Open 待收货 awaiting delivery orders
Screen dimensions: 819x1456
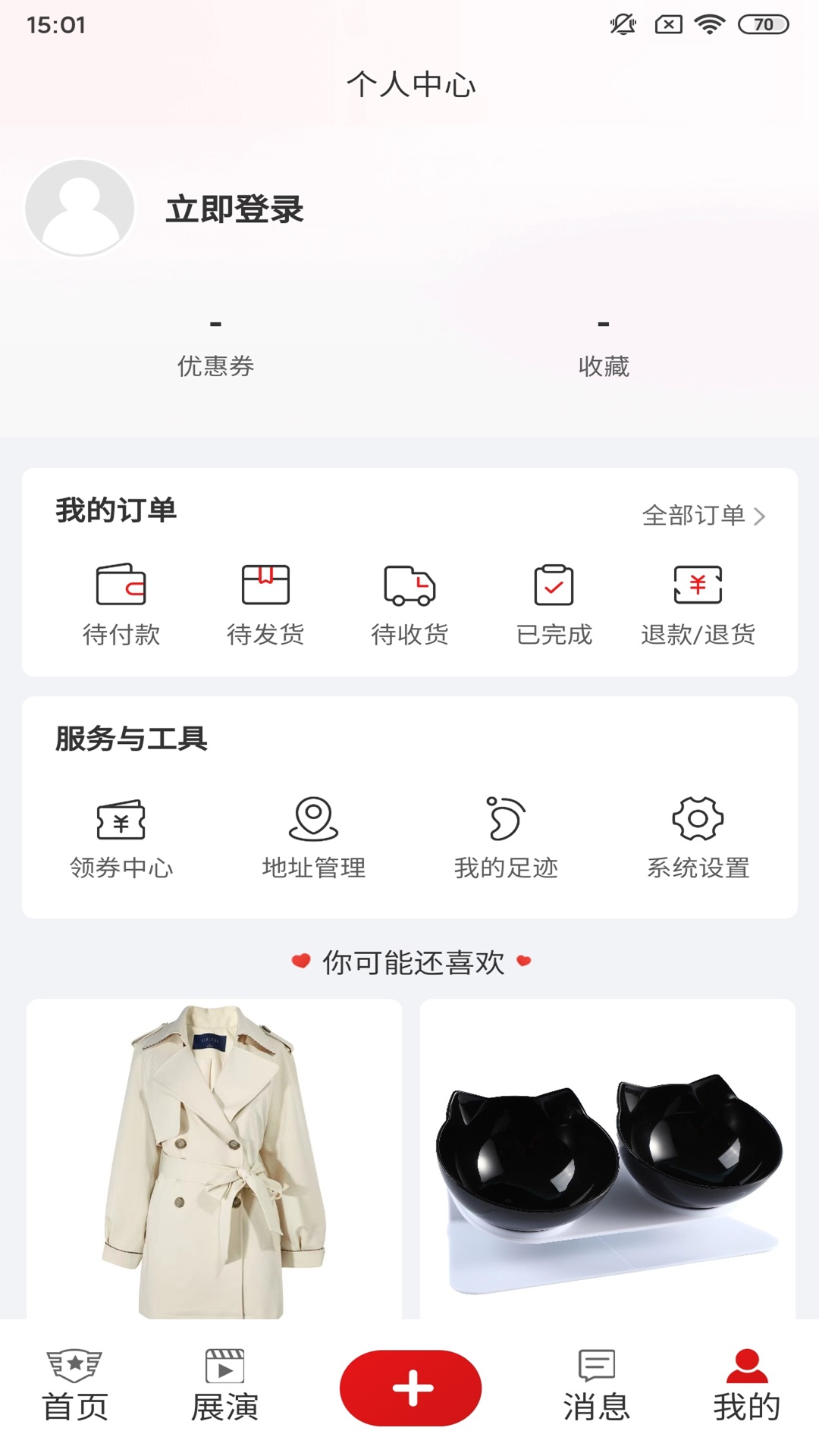pyautogui.click(x=409, y=604)
